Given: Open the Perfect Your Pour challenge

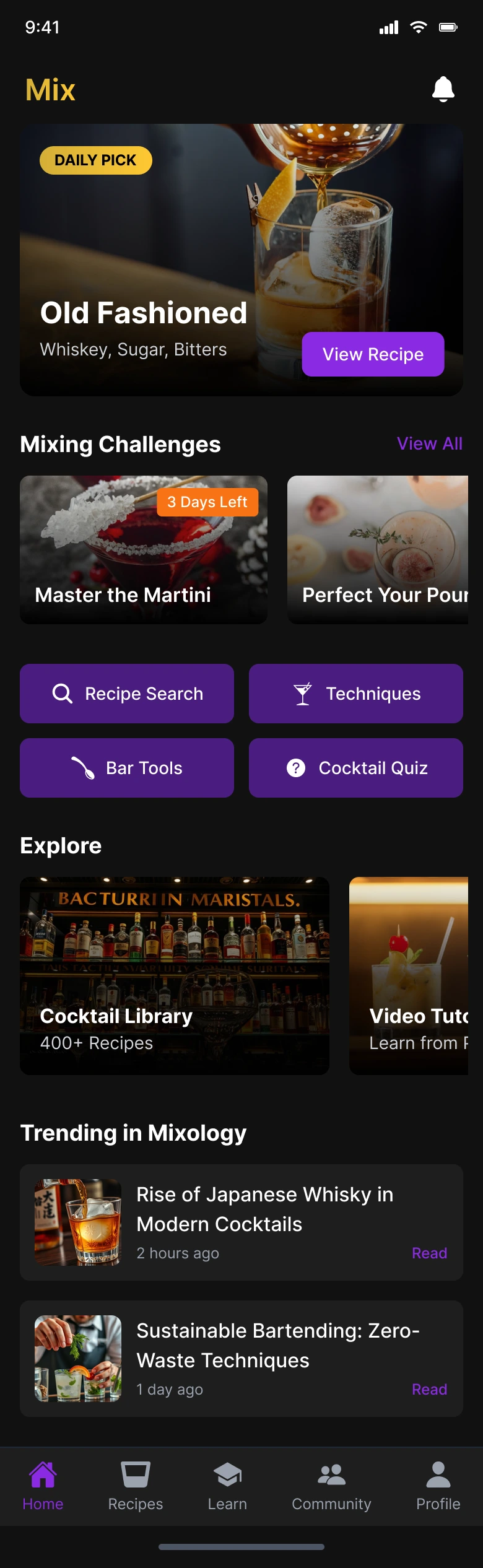Looking at the screenshot, I should point(378,550).
